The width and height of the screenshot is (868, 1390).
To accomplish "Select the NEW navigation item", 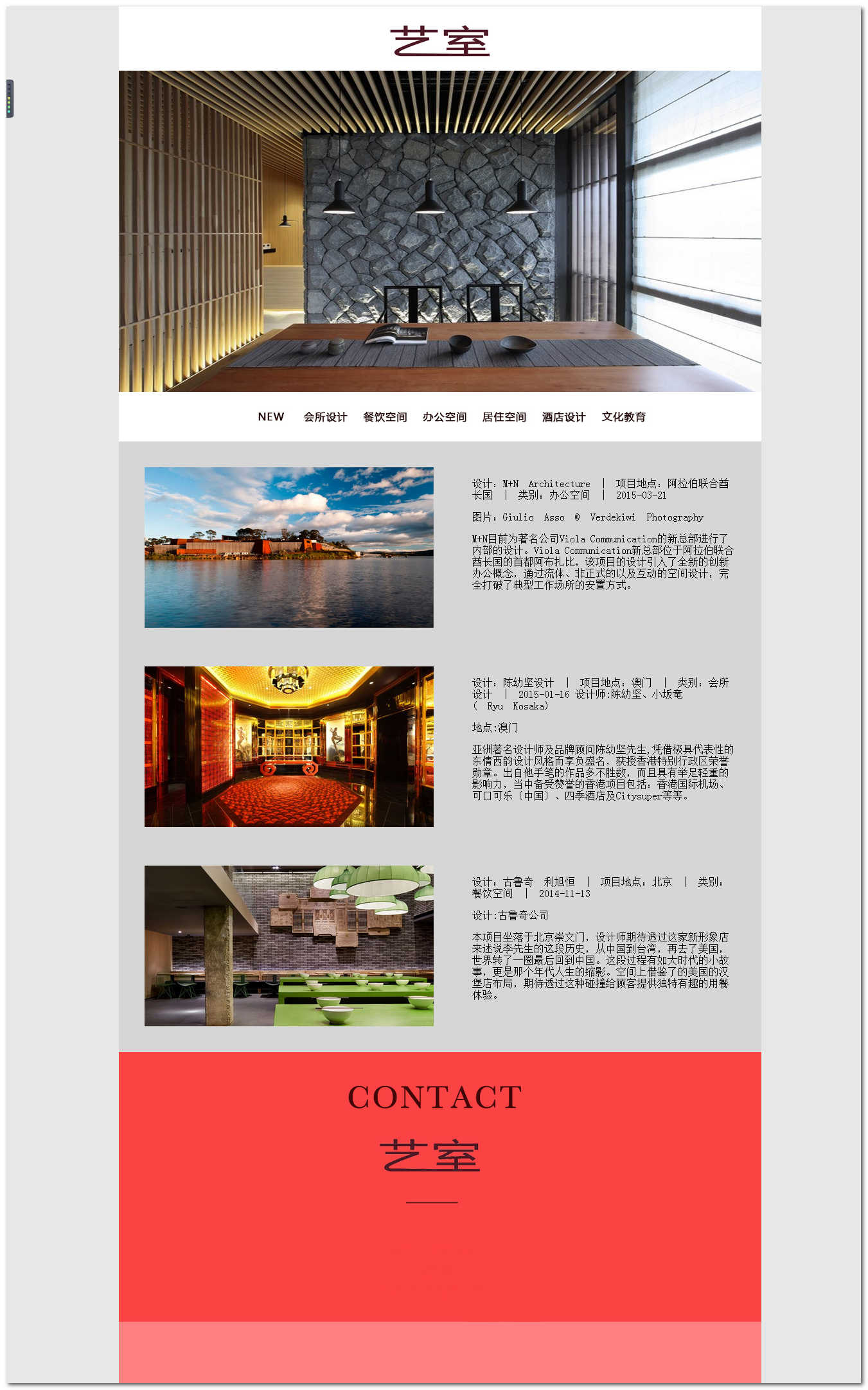I will coord(270,416).
